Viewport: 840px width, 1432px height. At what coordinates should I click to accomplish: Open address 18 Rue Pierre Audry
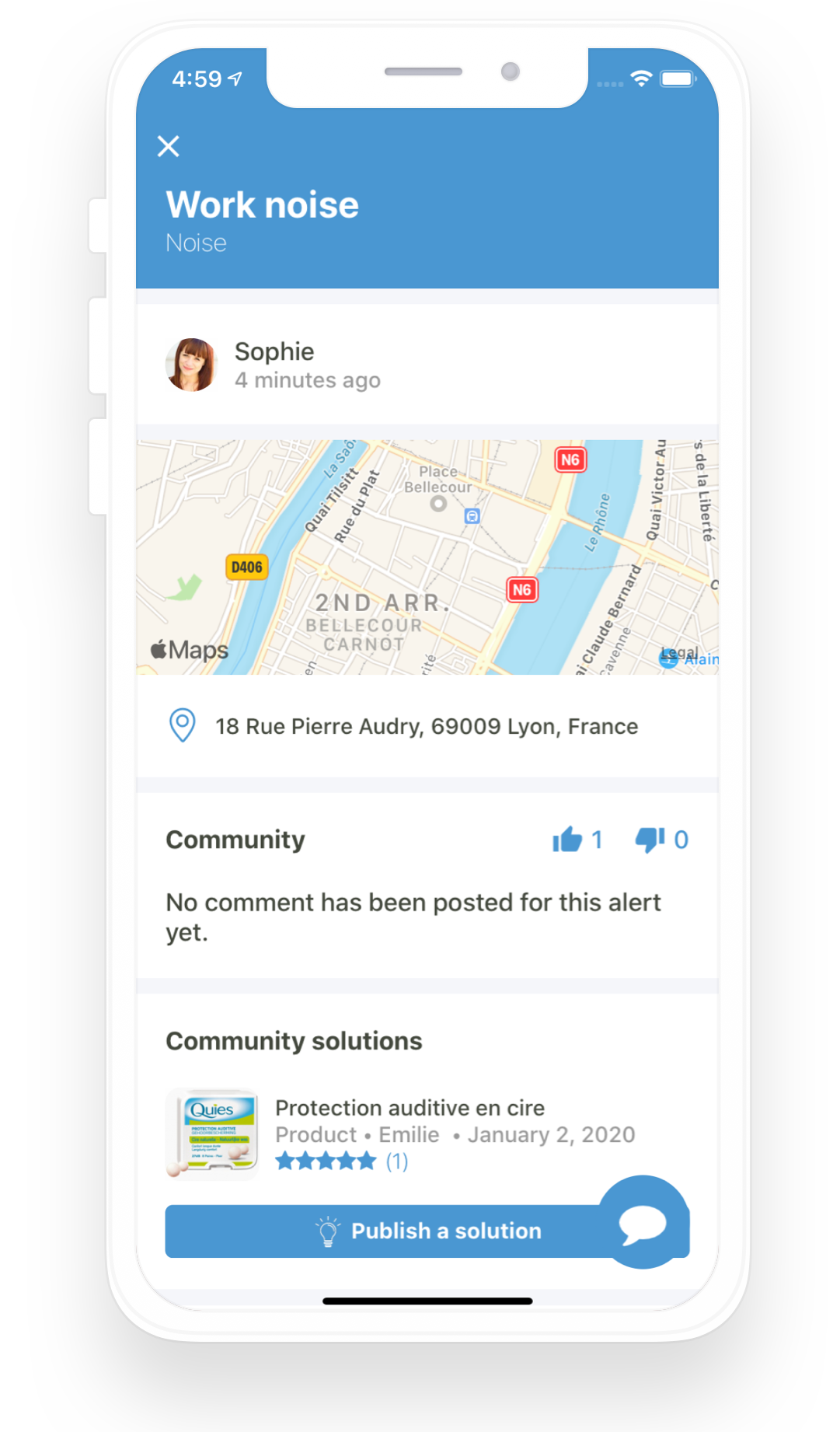(426, 726)
